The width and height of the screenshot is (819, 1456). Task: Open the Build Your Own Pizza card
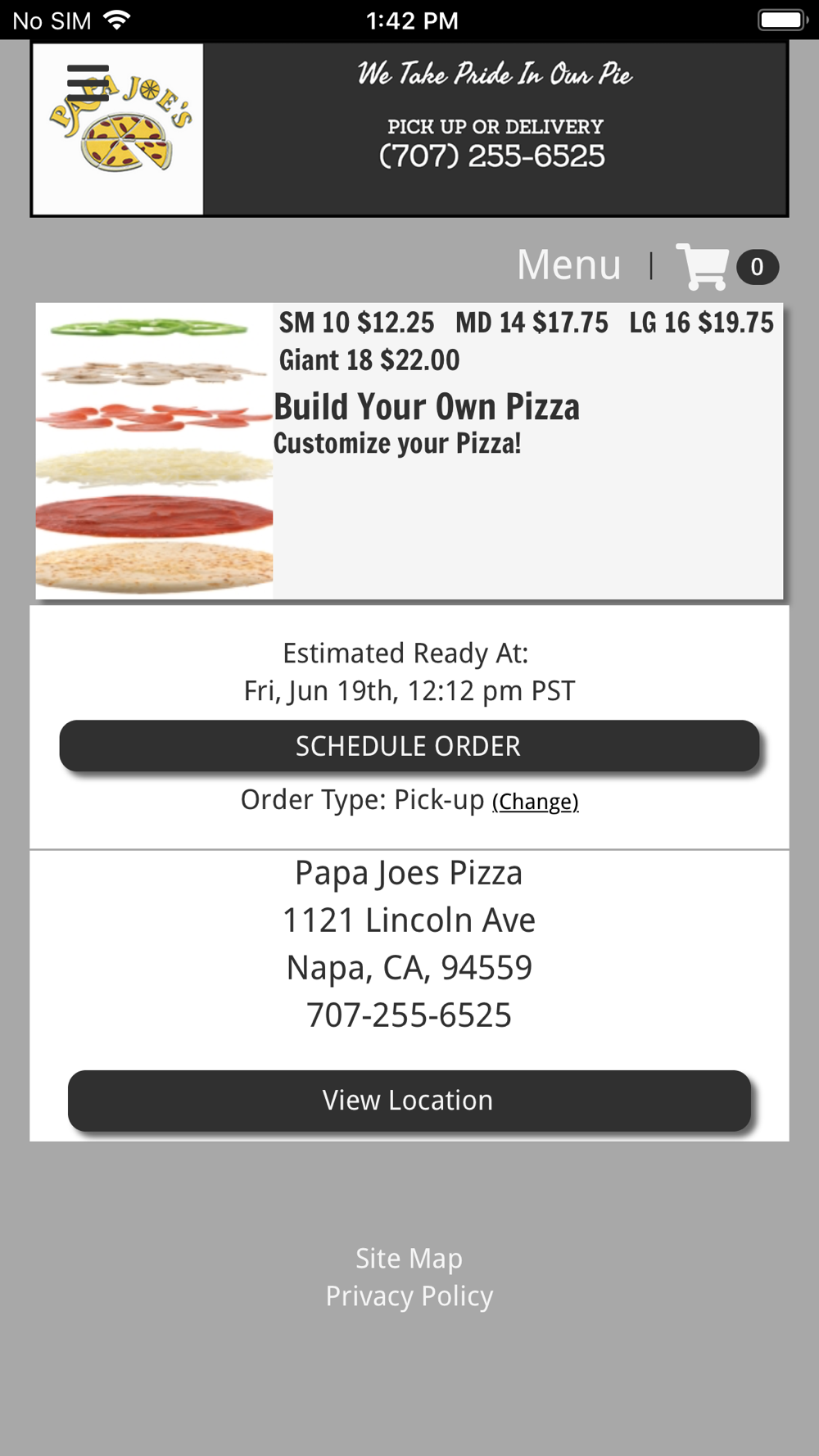point(426,407)
